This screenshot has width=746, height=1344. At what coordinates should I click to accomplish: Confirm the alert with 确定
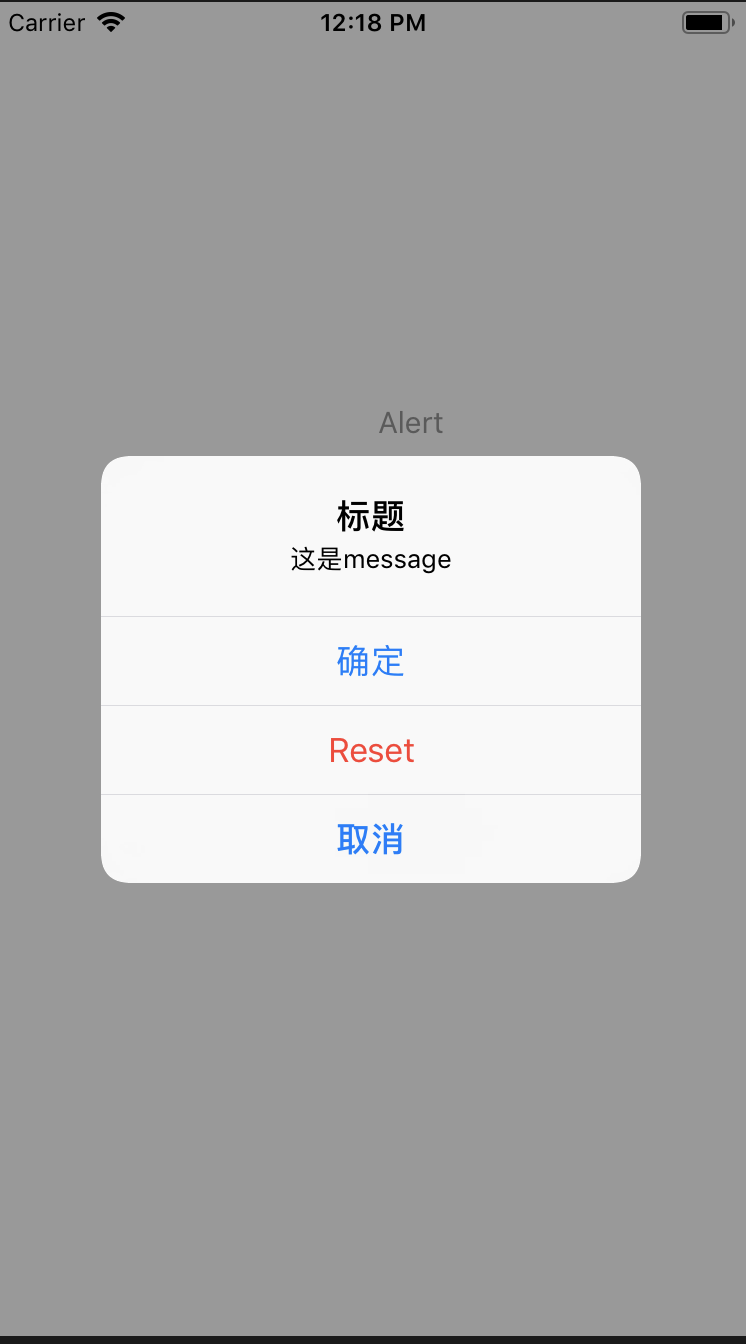371,661
